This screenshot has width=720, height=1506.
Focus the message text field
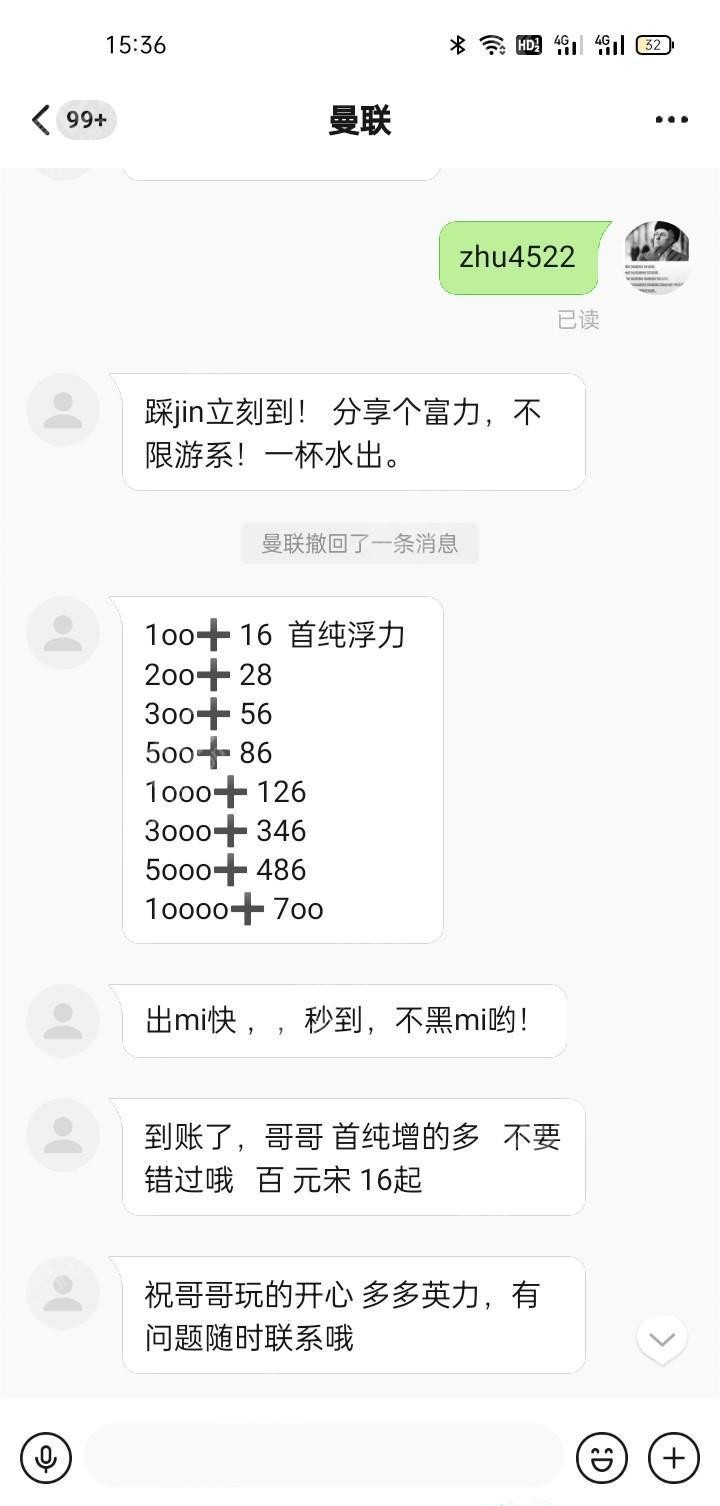pos(323,1457)
